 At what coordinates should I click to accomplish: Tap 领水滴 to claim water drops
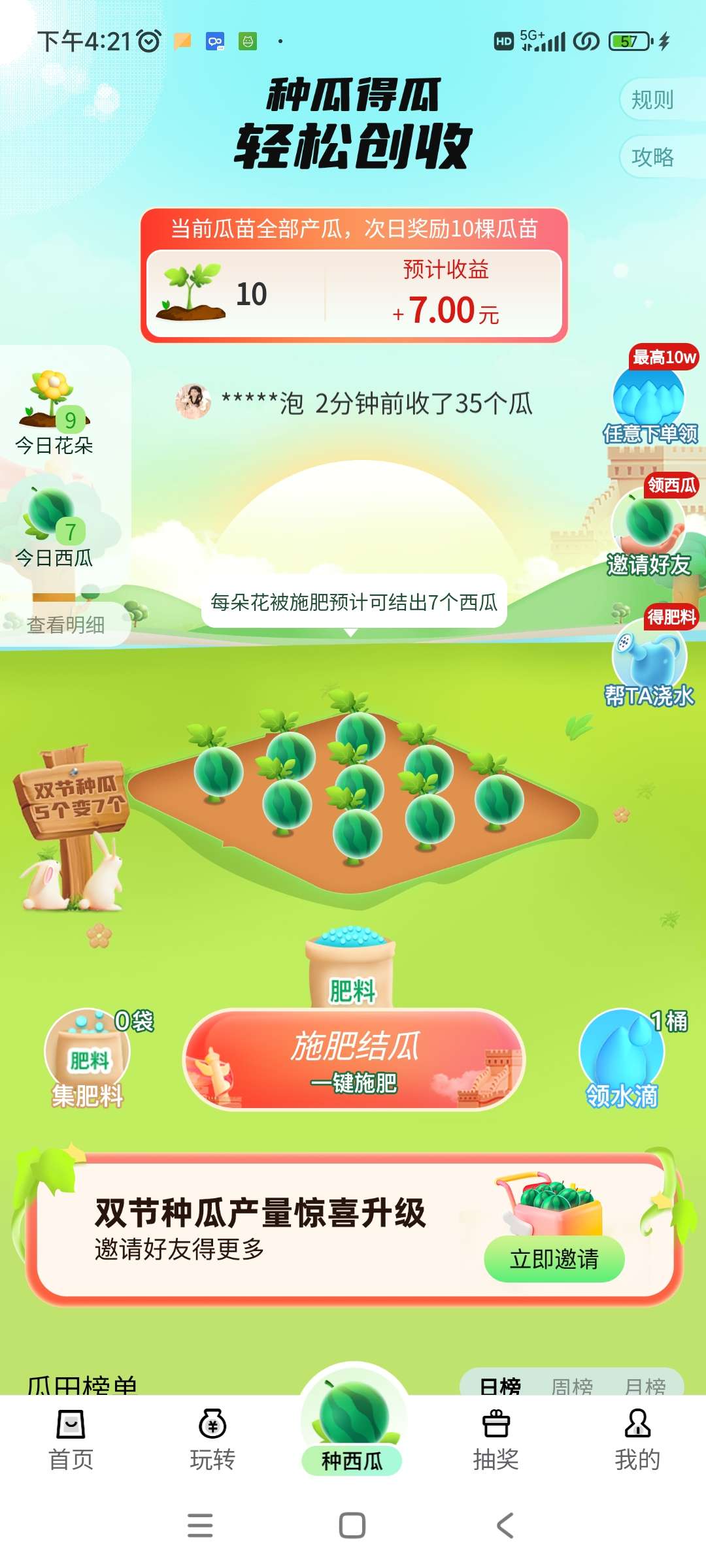pos(622,1060)
